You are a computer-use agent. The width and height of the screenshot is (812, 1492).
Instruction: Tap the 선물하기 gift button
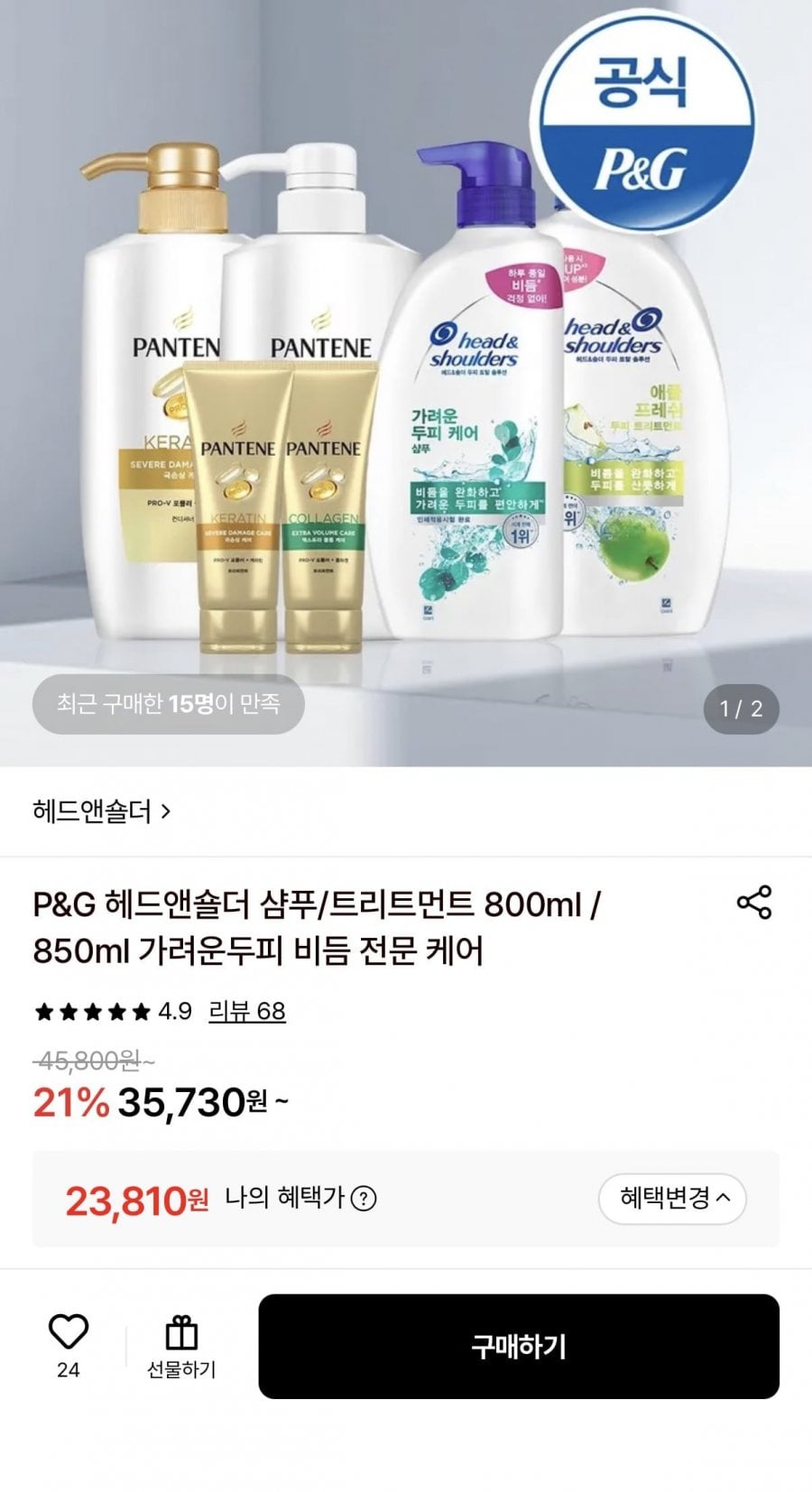(x=181, y=1346)
